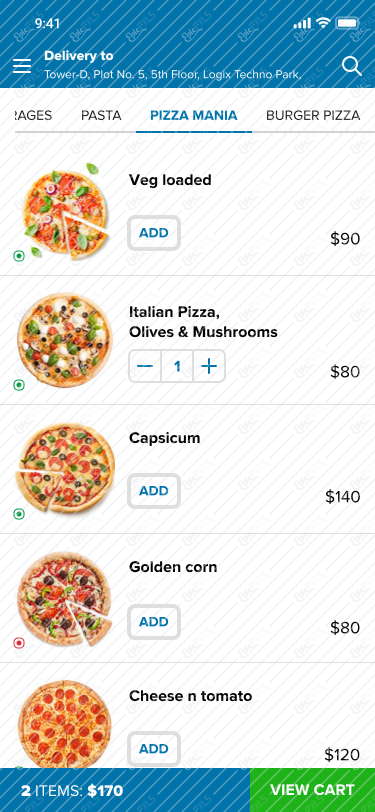375x812 pixels.
Task: Add Veg loaded pizza to cart
Action: point(154,233)
